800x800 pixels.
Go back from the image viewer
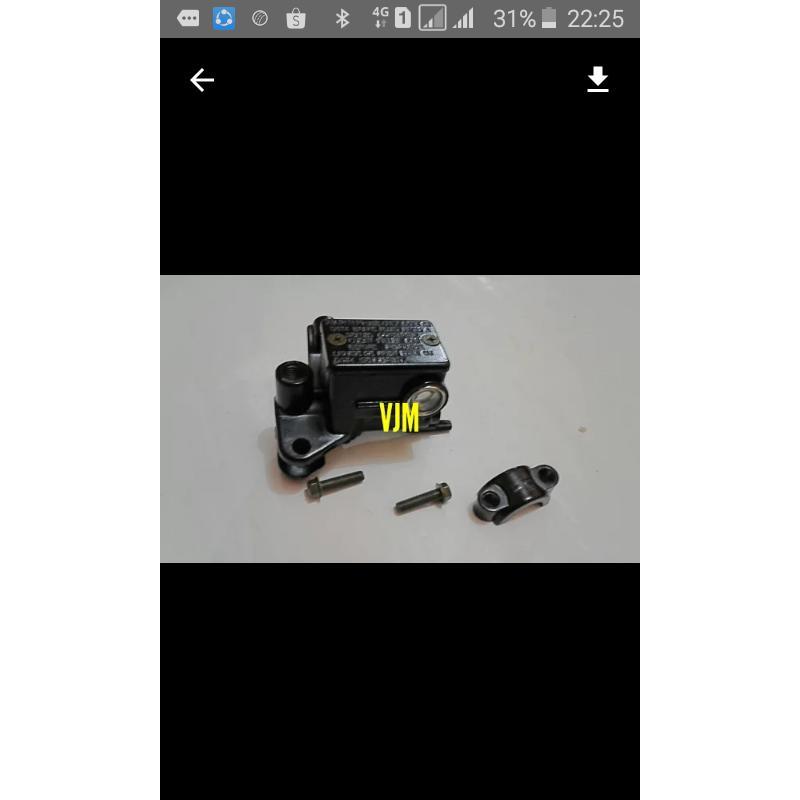click(202, 80)
